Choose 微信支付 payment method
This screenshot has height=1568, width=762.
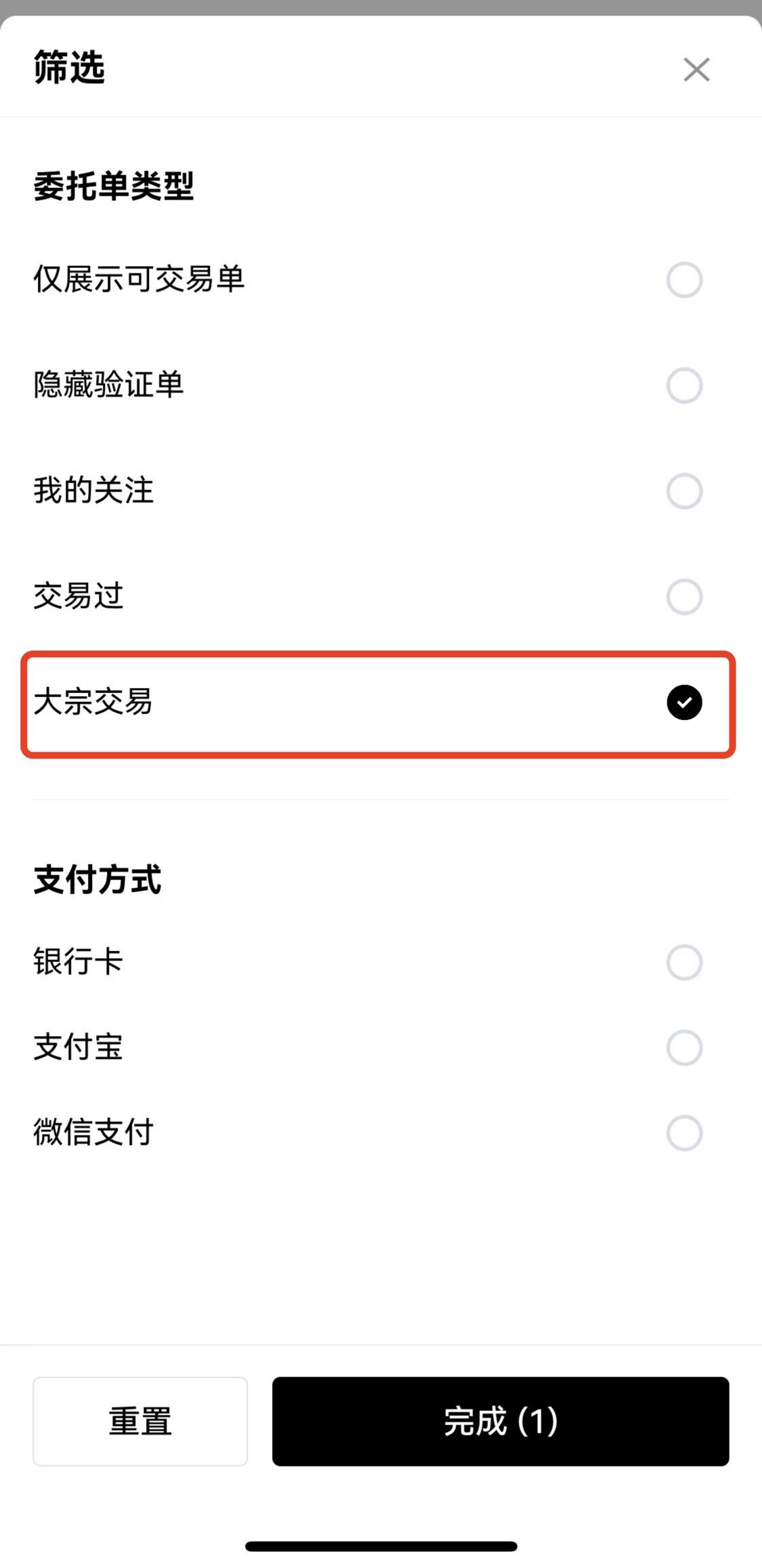point(683,1133)
